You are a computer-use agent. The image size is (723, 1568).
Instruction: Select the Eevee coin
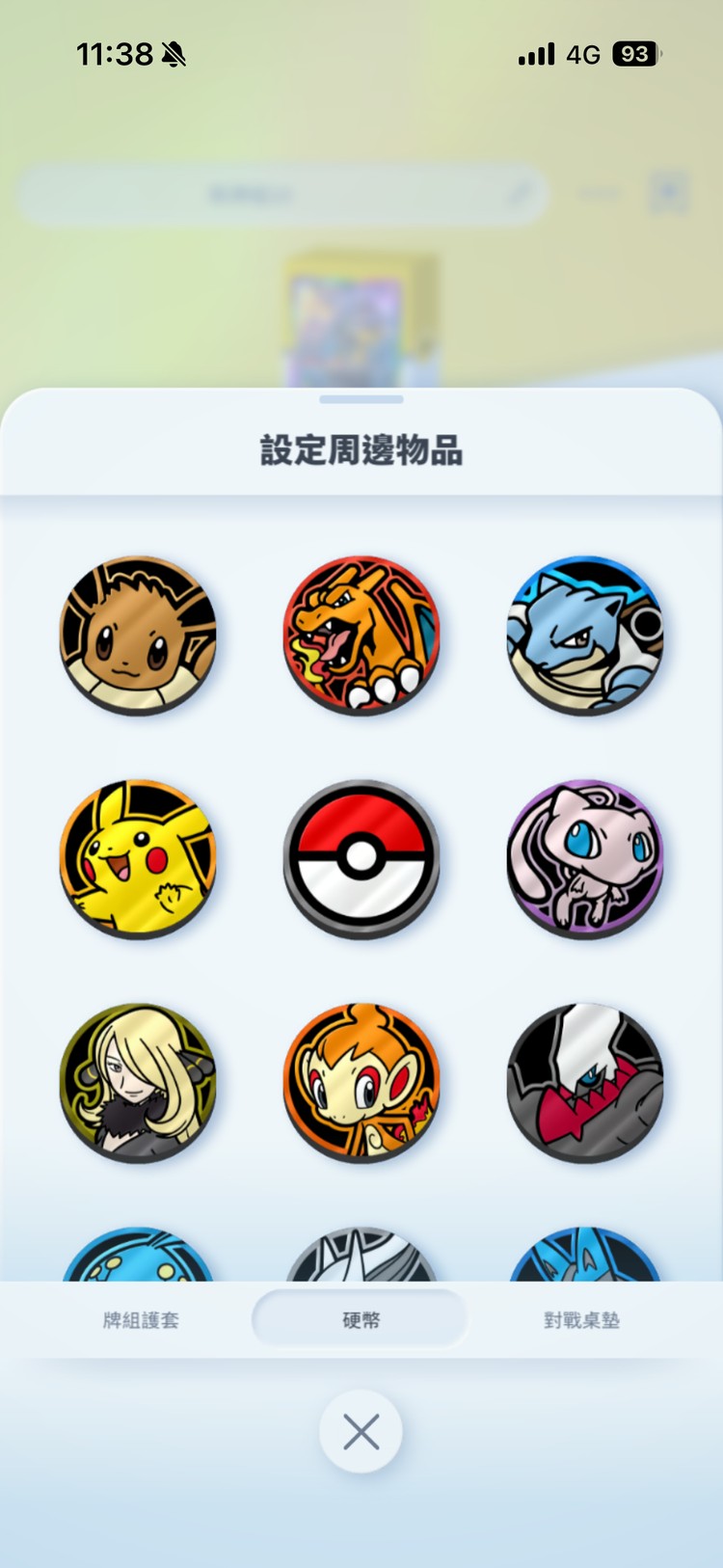138,635
